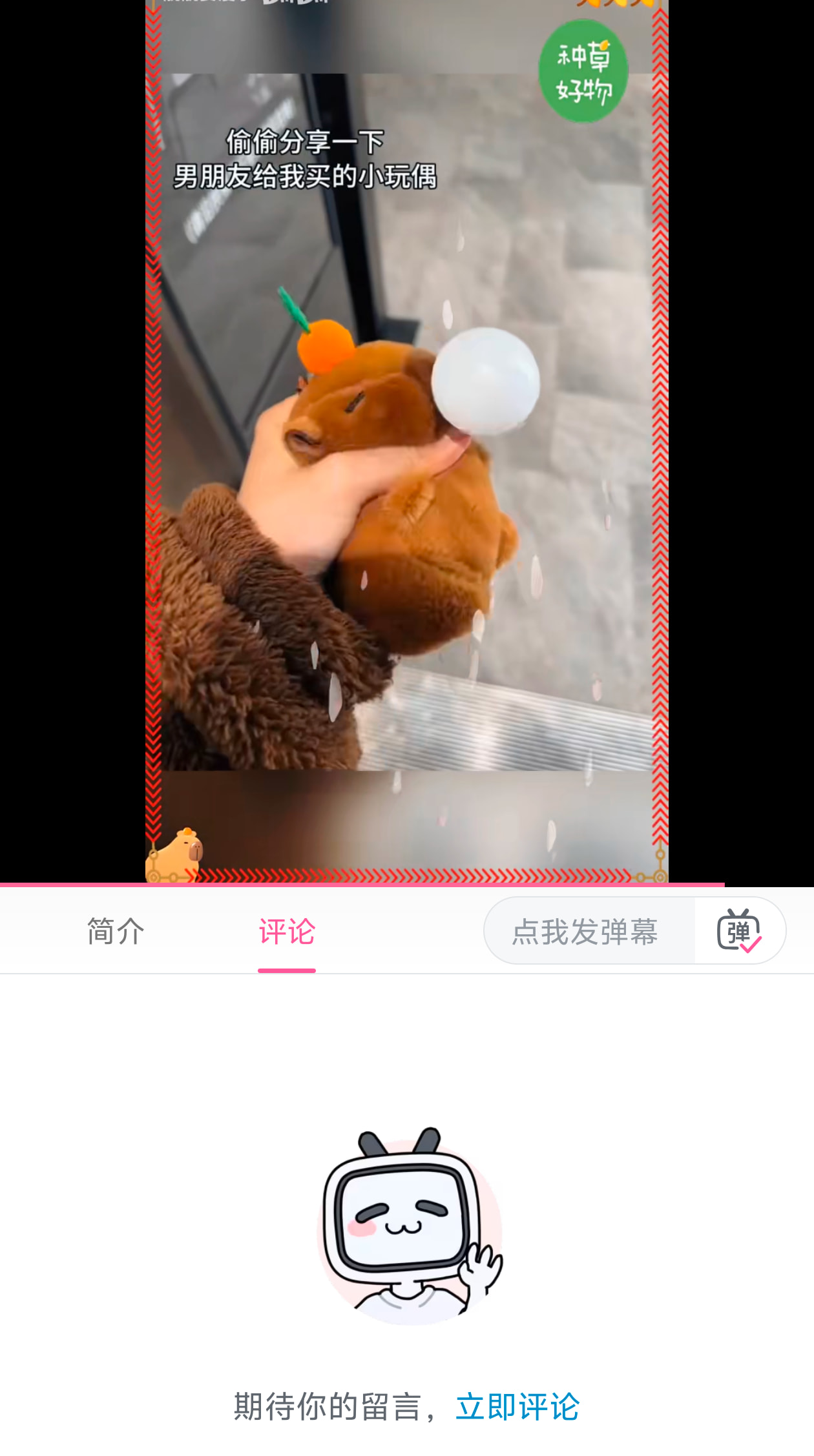
Task: Select the 评论 tab
Action: [x=287, y=931]
